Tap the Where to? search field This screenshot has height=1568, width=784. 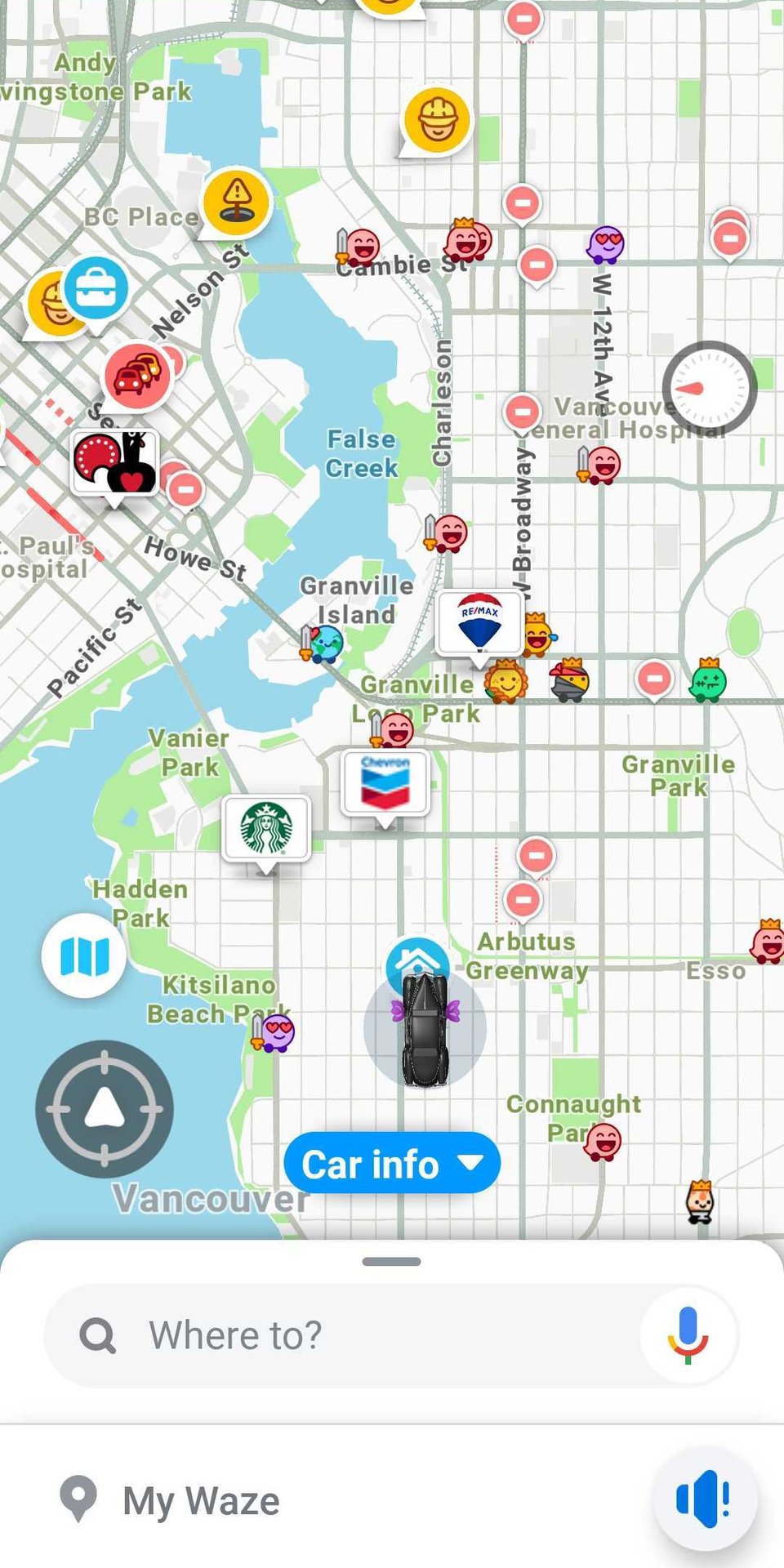coord(351,1336)
